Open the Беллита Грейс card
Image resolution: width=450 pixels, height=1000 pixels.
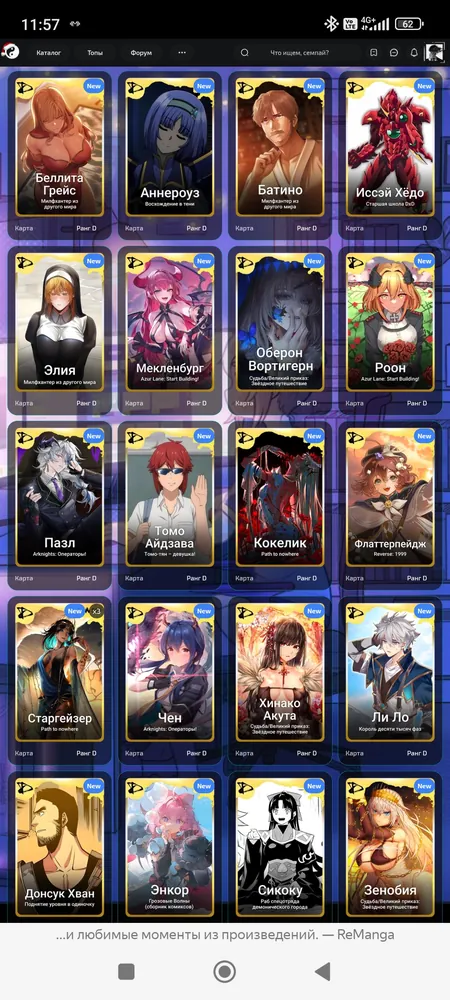click(x=59, y=155)
